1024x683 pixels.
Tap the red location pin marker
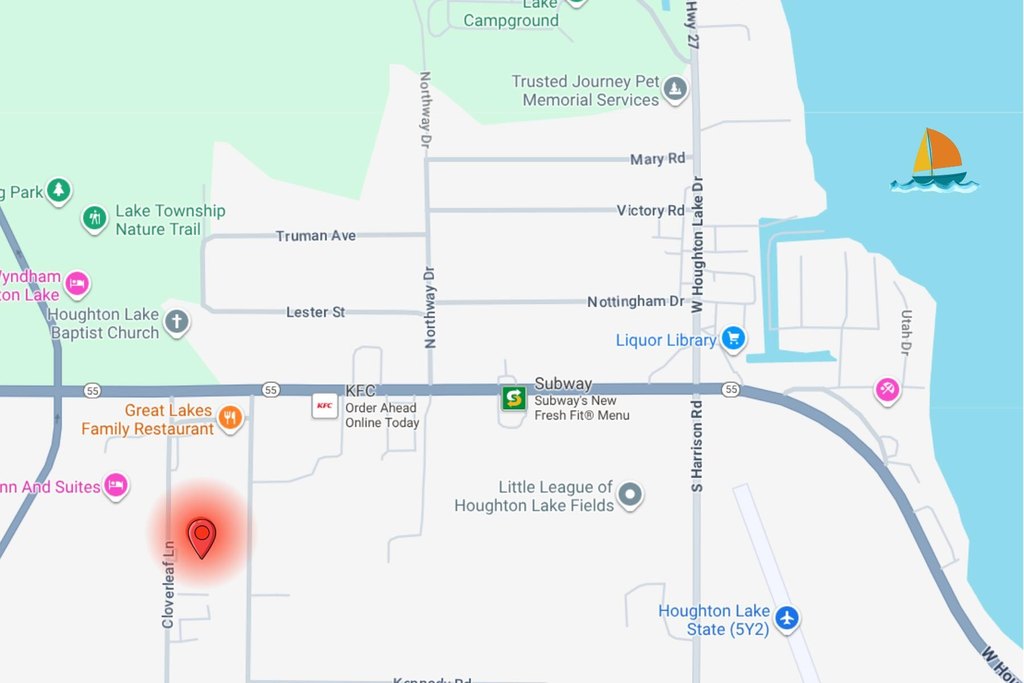(202, 537)
